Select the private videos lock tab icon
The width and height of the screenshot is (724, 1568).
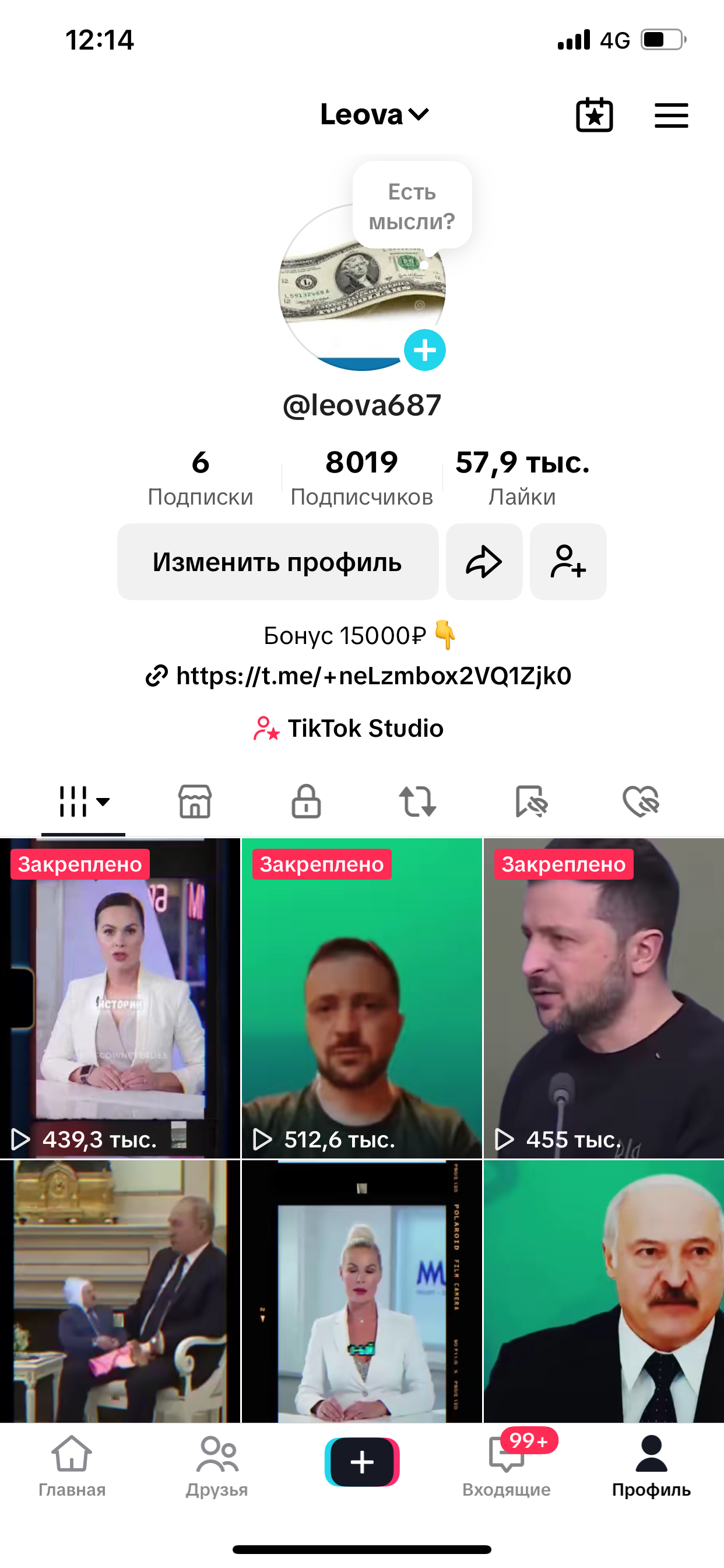click(306, 802)
